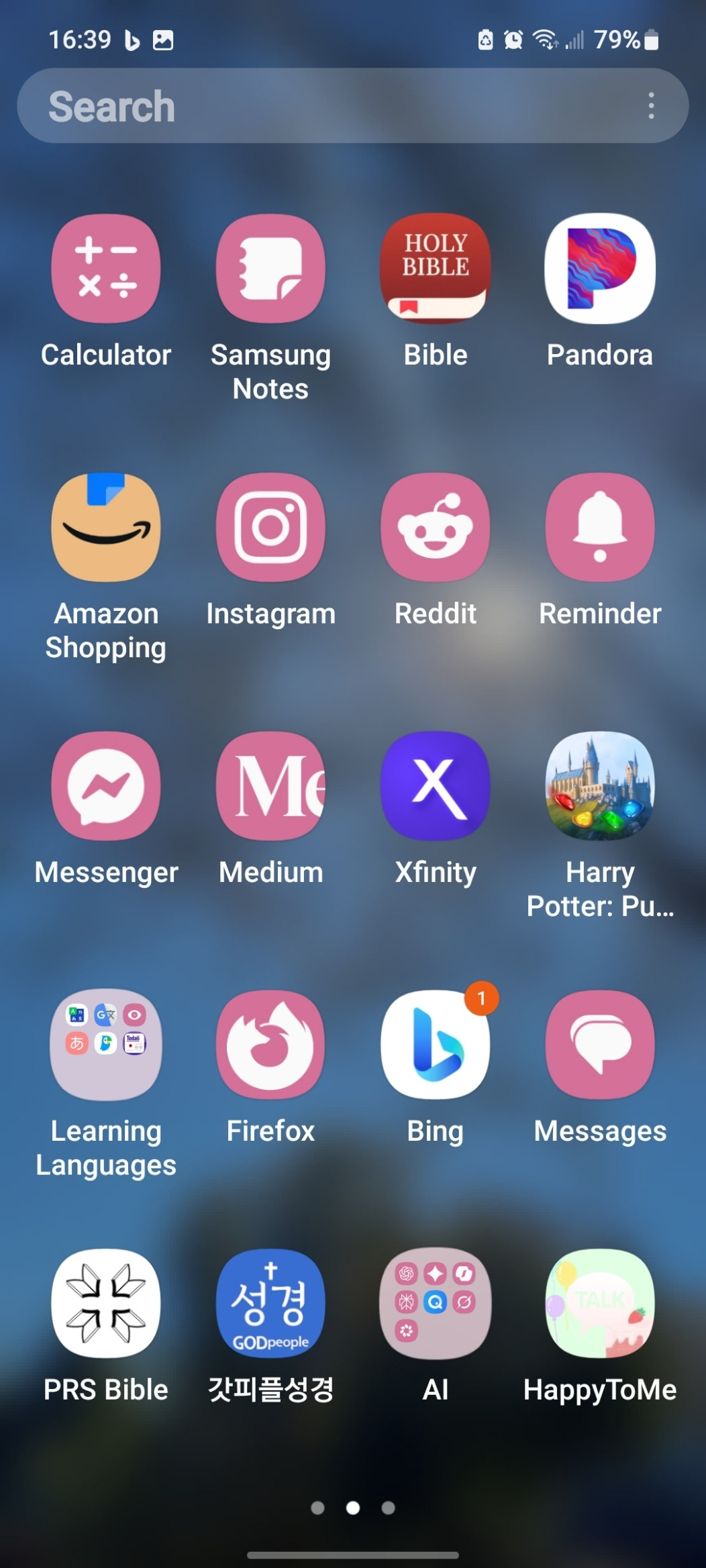This screenshot has width=706, height=1568.
Task: Open the Reminder app
Action: point(600,526)
